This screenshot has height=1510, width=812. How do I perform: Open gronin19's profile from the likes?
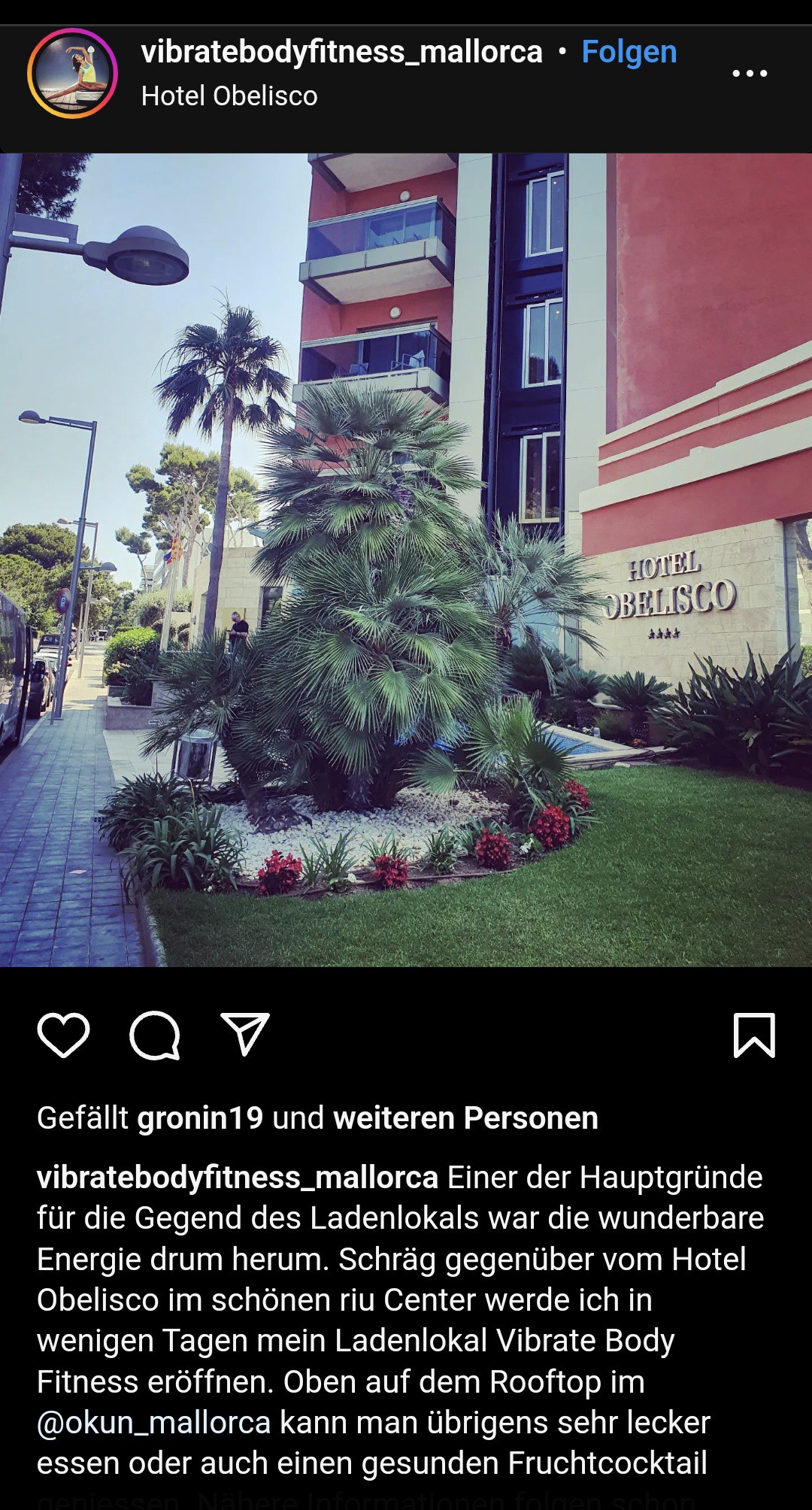click(x=200, y=1118)
